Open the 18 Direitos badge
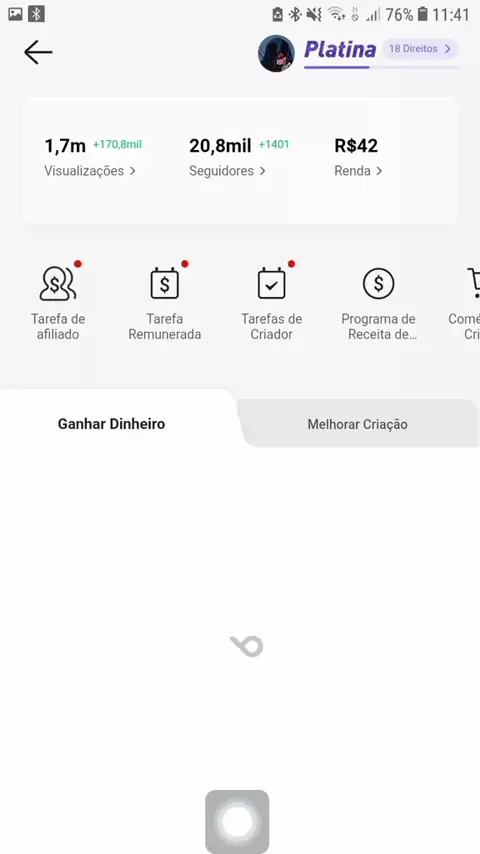The image size is (480, 854). [420, 49]
